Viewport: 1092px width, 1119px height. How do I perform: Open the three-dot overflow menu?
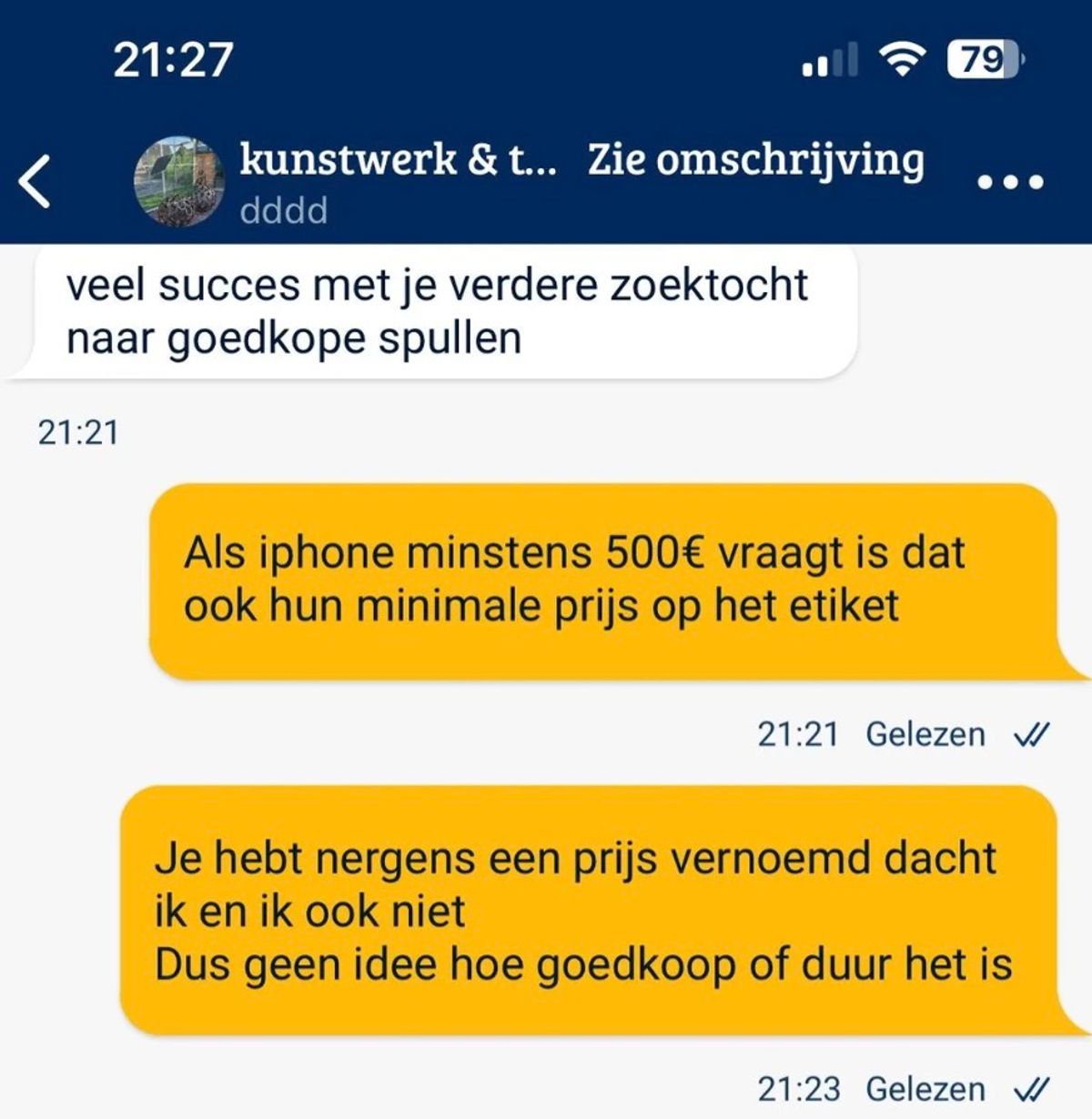(1010, 182)
